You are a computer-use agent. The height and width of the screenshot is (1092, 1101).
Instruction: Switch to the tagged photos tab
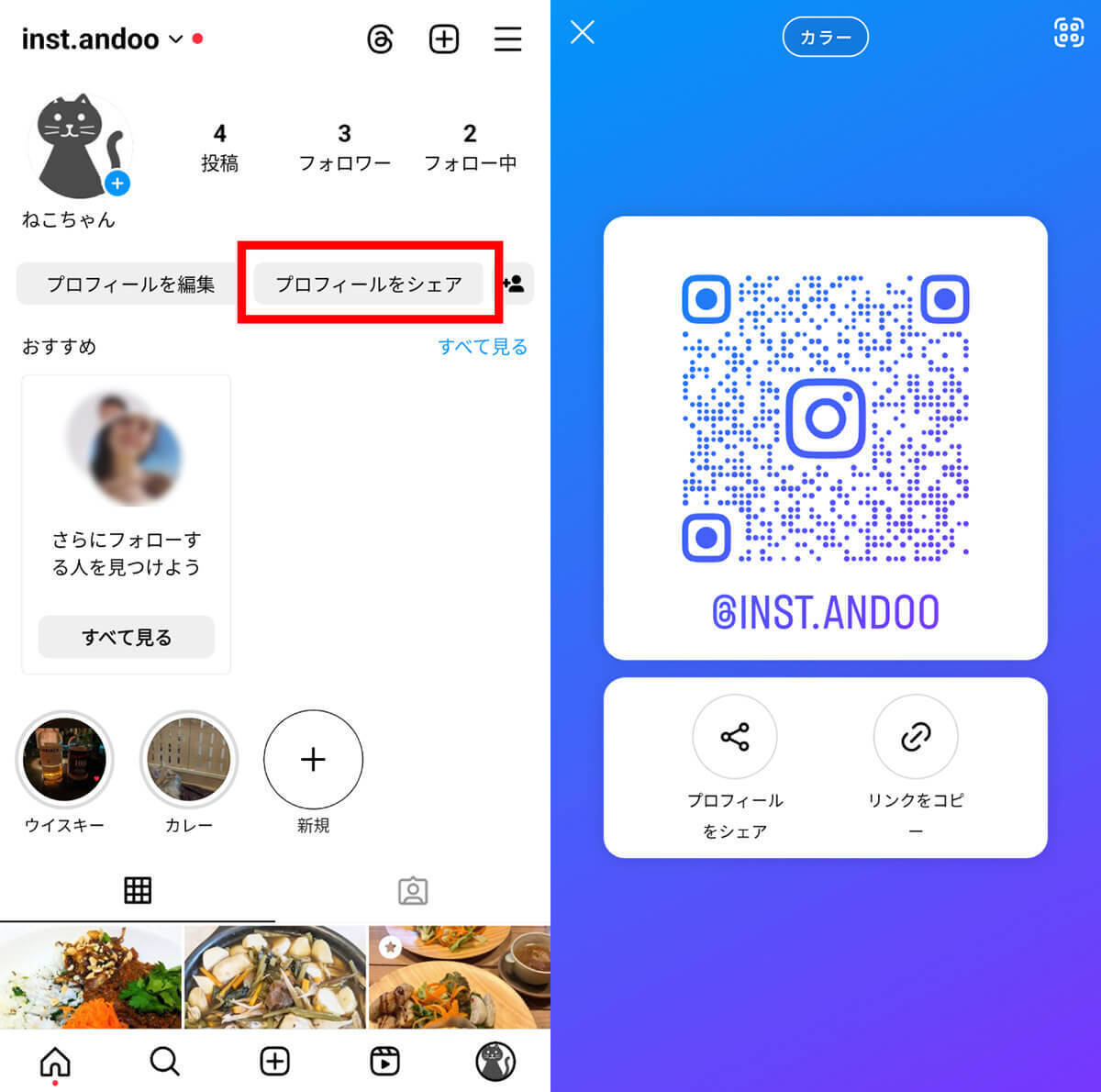pyautogui.click(x=413, y=890)
